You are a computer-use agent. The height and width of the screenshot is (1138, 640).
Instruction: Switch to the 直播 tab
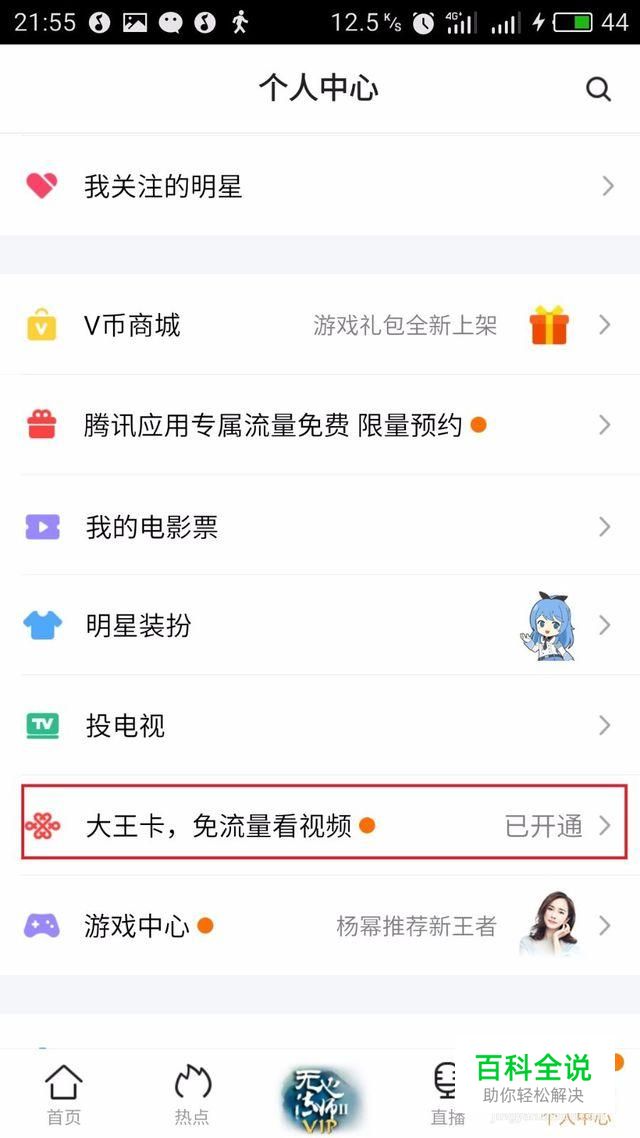[446, 1094]
